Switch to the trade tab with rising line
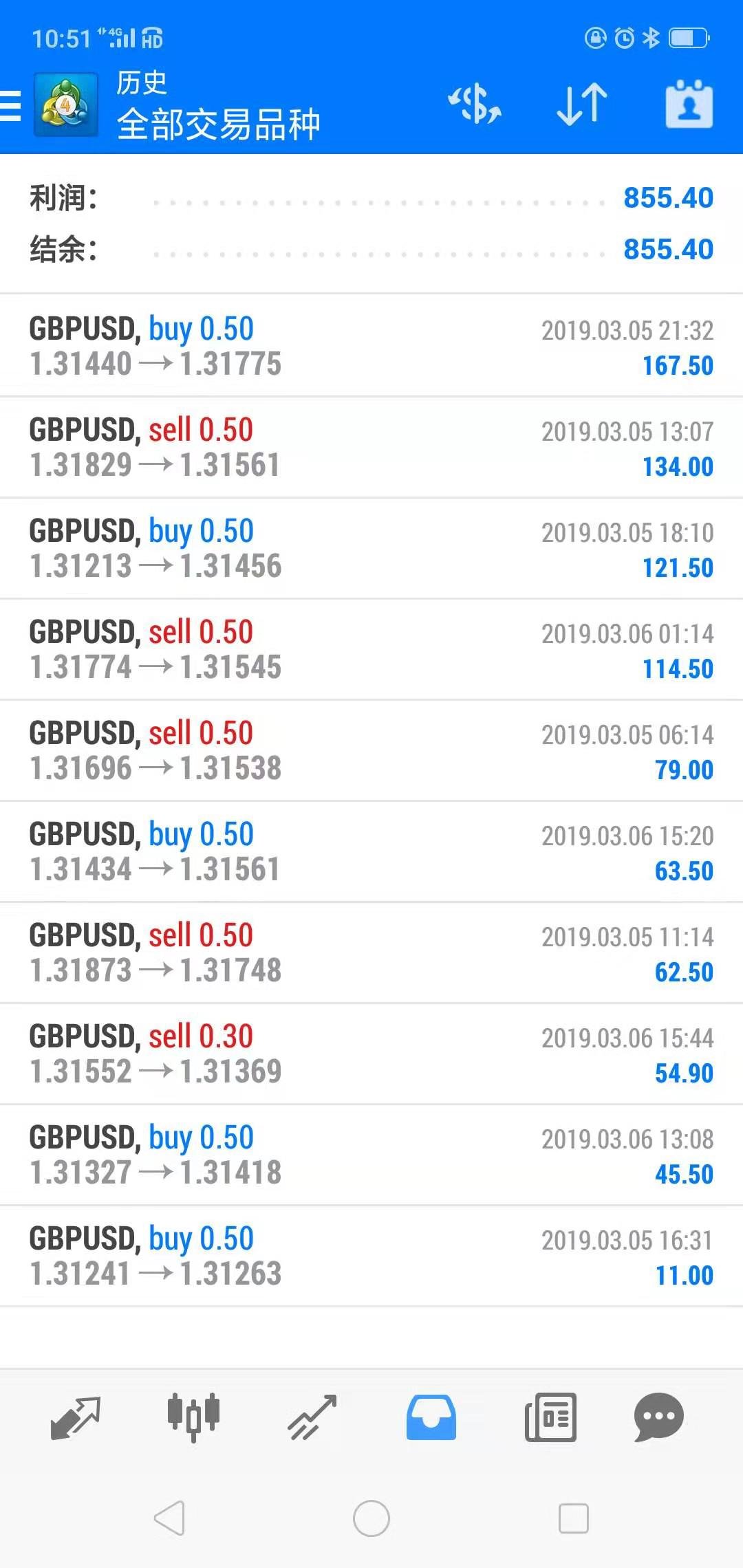The width and height of the screenshot is (743, 1568). pos(312,1417)
